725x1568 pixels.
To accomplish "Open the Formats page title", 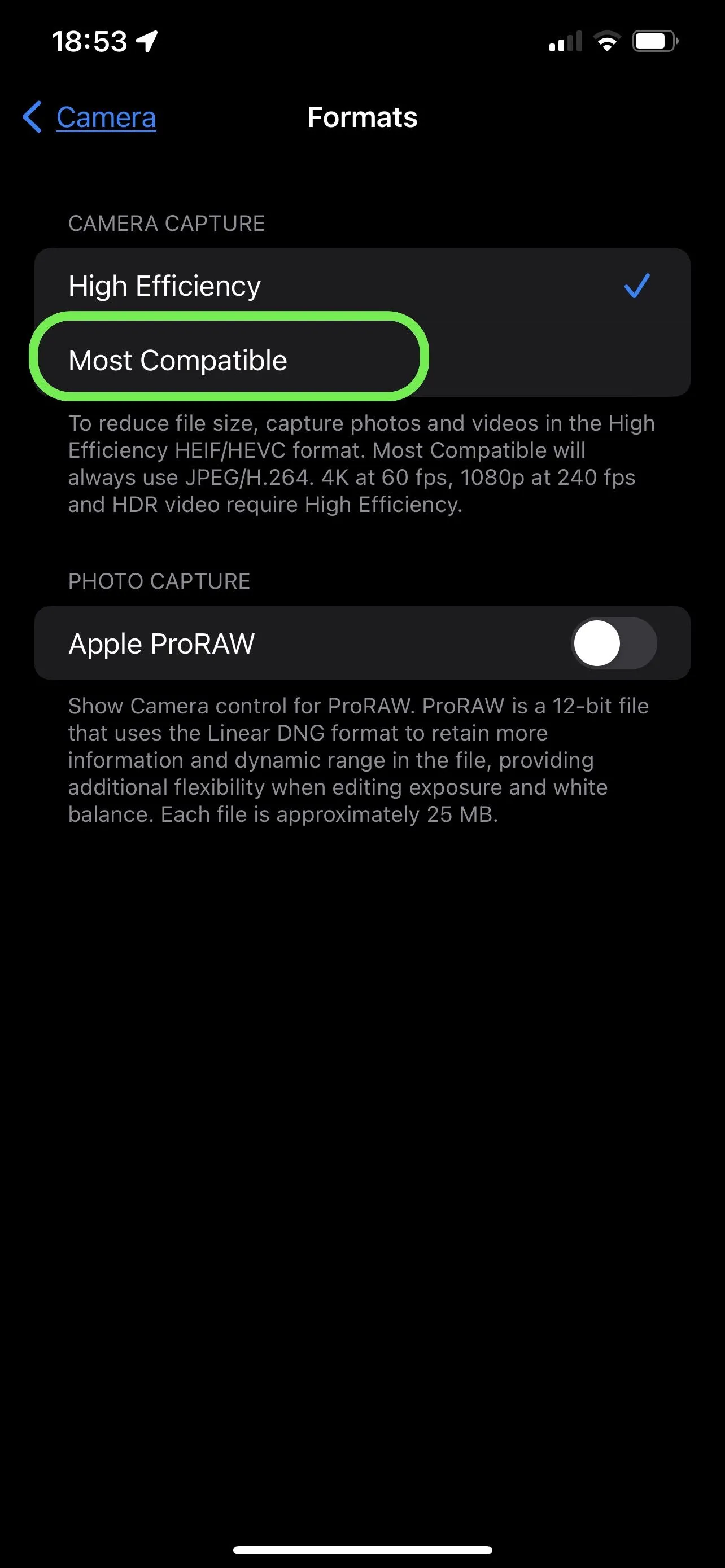I will click(362, 117).
